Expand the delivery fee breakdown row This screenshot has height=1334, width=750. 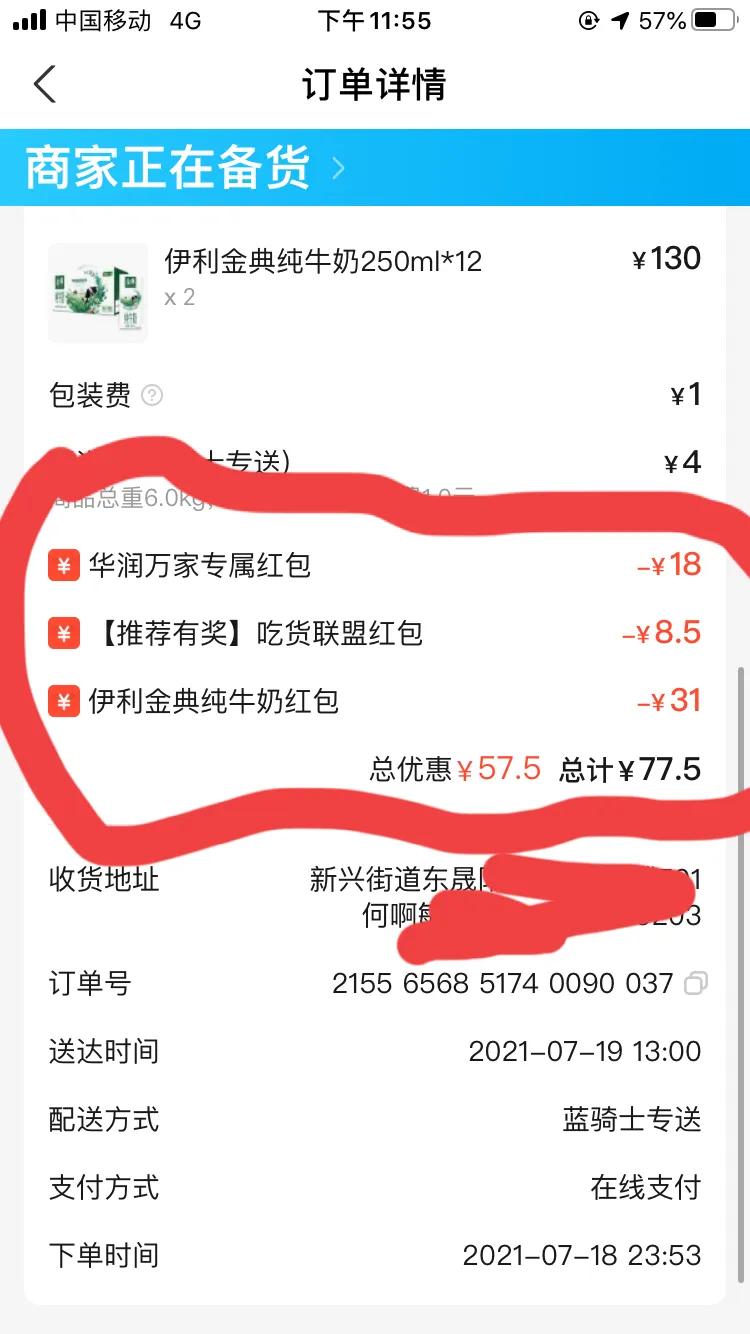[x=375, y=462]
